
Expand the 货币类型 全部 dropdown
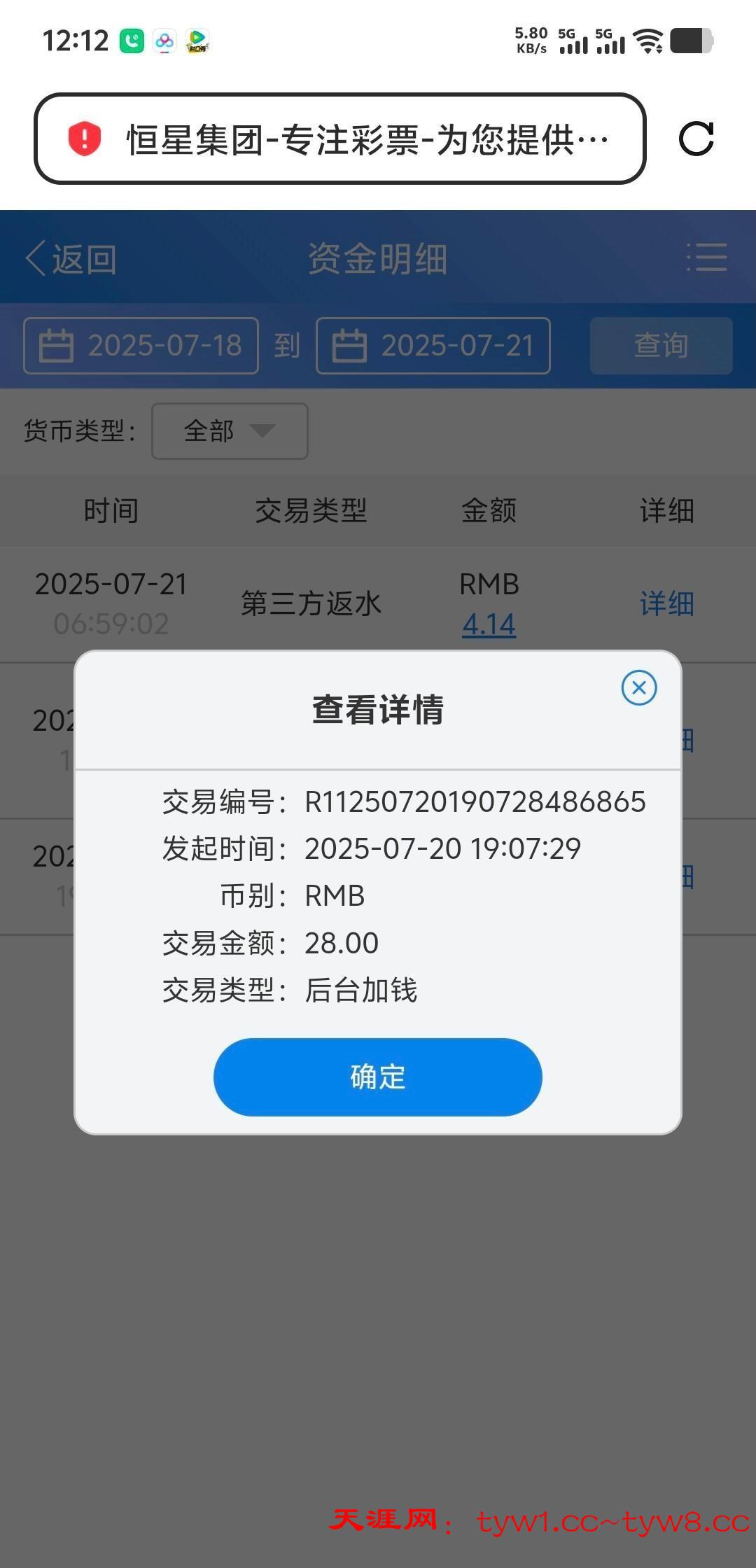point(230,431)
